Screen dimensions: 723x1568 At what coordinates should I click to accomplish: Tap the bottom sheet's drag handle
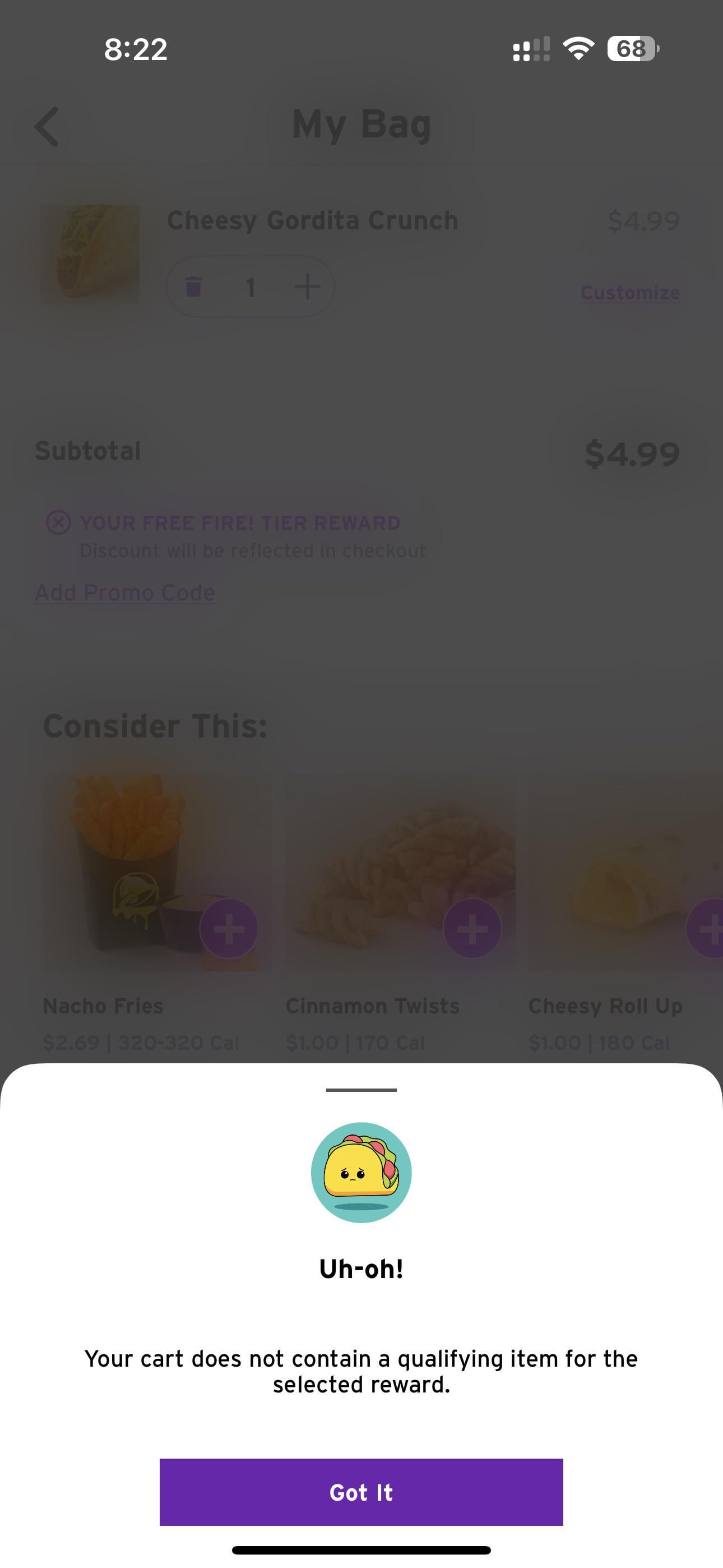tap(361, 1090)
